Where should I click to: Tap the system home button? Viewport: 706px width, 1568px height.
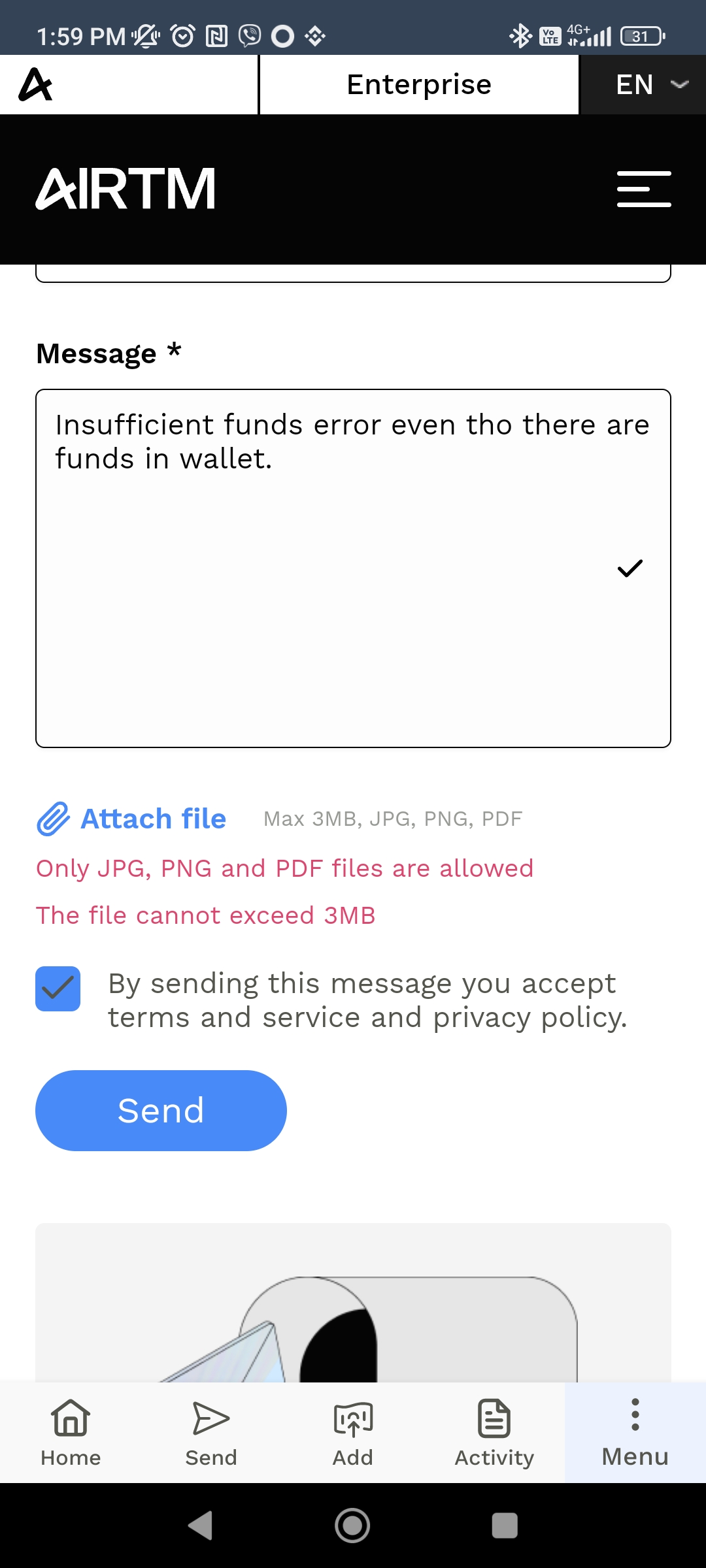click(x=352, y=1526)
